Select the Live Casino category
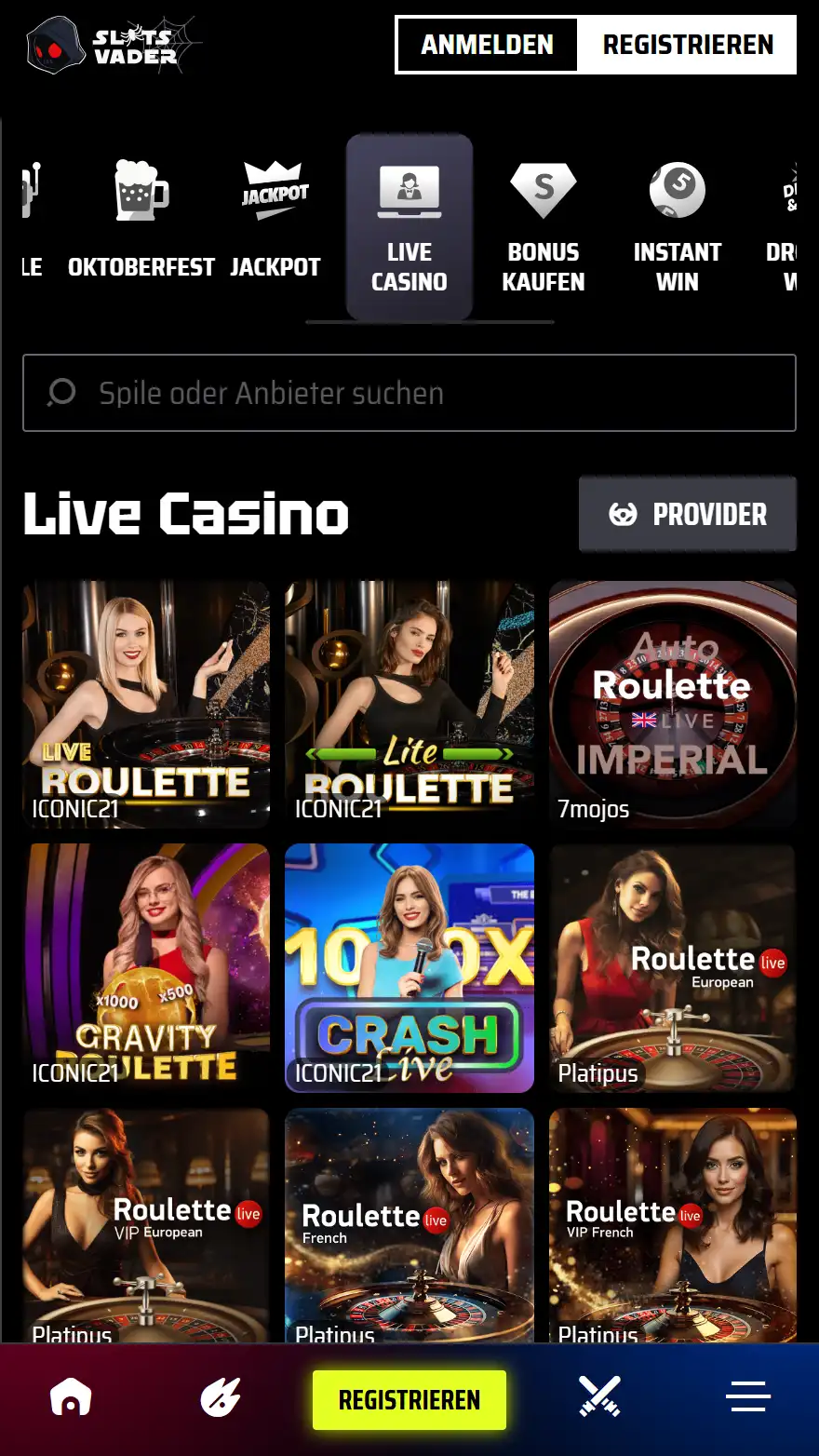This screenshot has width=819, height=1456. [x=409, y=226]
